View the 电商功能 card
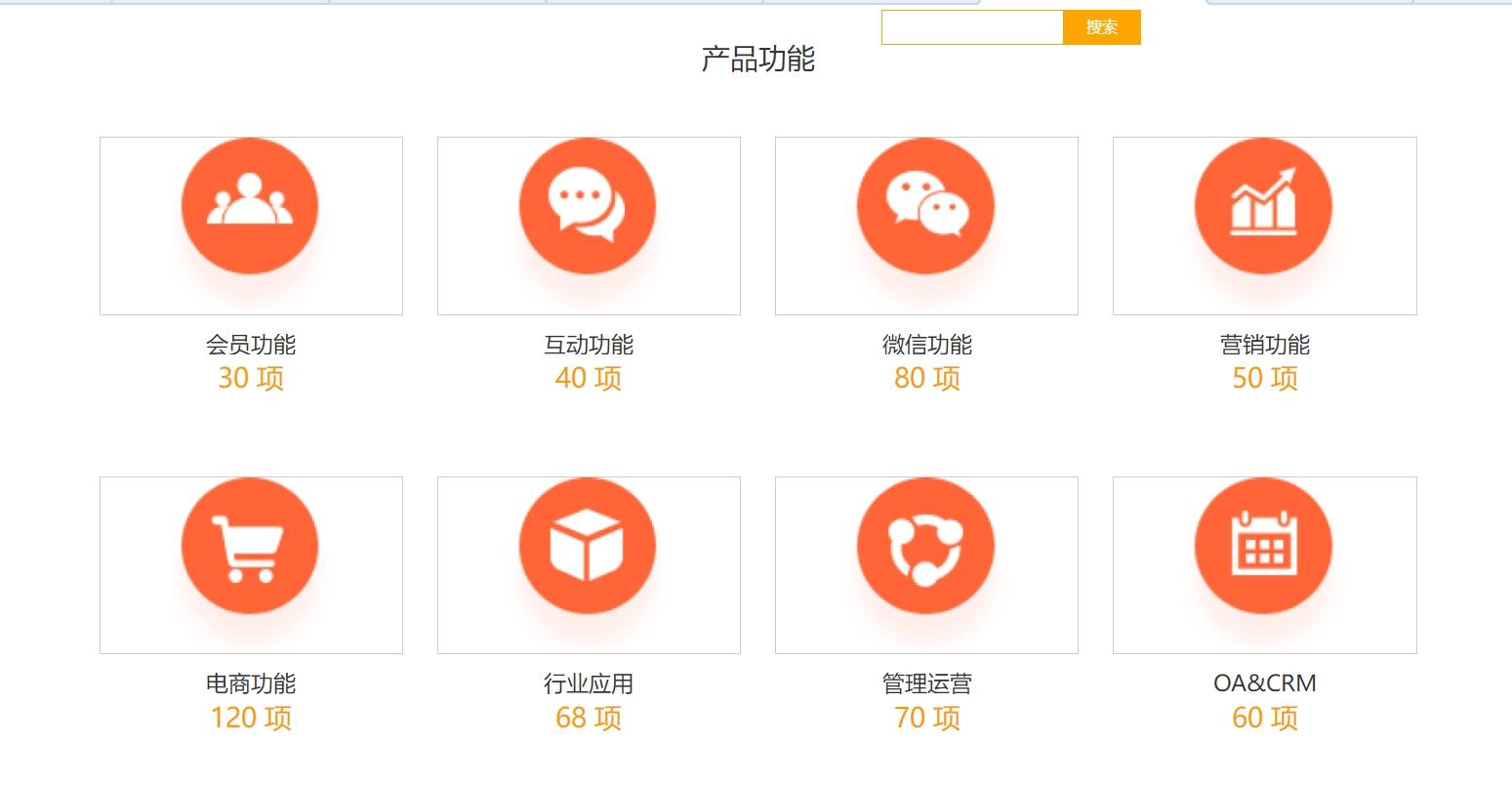The width and height of the screenshot is (1512, 785). (251, 565)
